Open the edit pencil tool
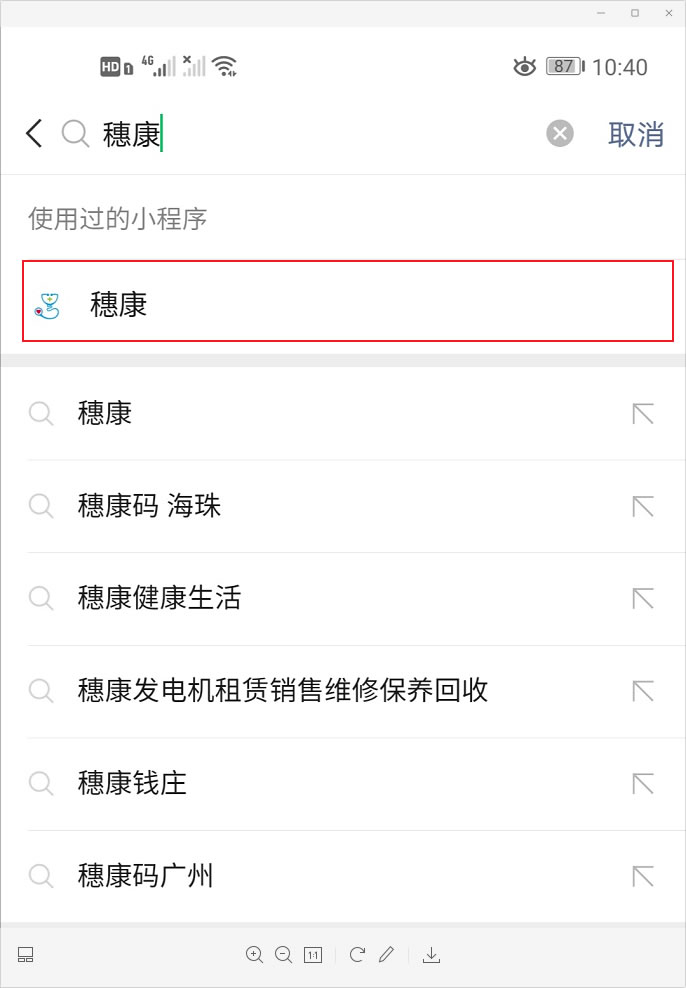The image size is (686, 988). coord(386,955)
